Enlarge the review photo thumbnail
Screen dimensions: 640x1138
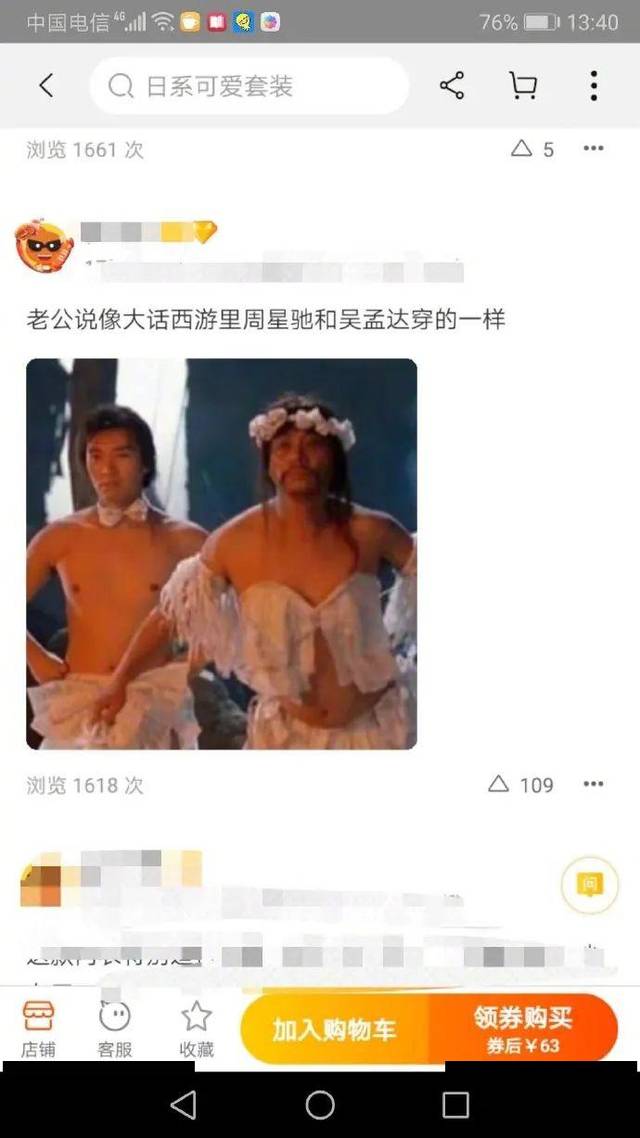[221, 553]
